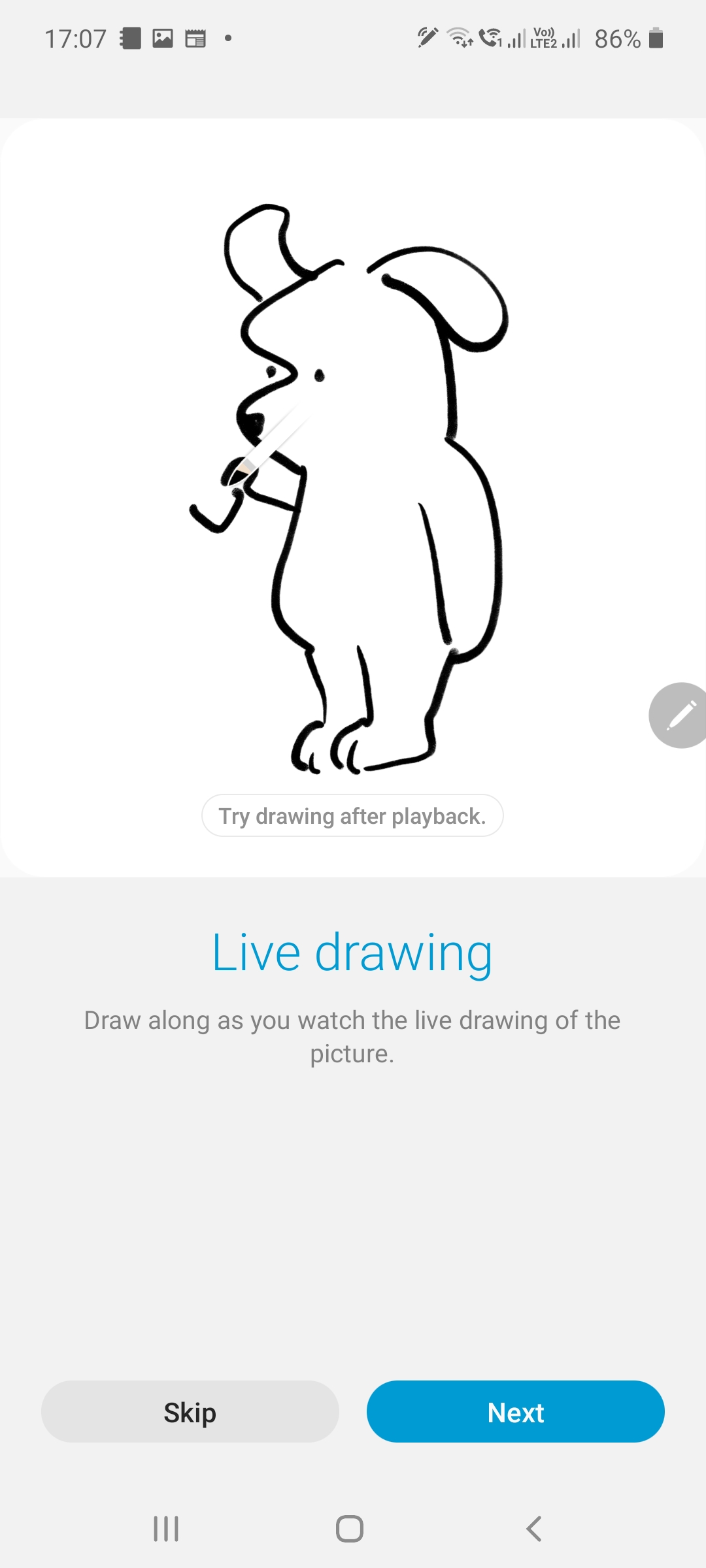Viewport: 706px width, 1568px height.
Task: Open the floating pen icon
Action: (x=680, y=715)
